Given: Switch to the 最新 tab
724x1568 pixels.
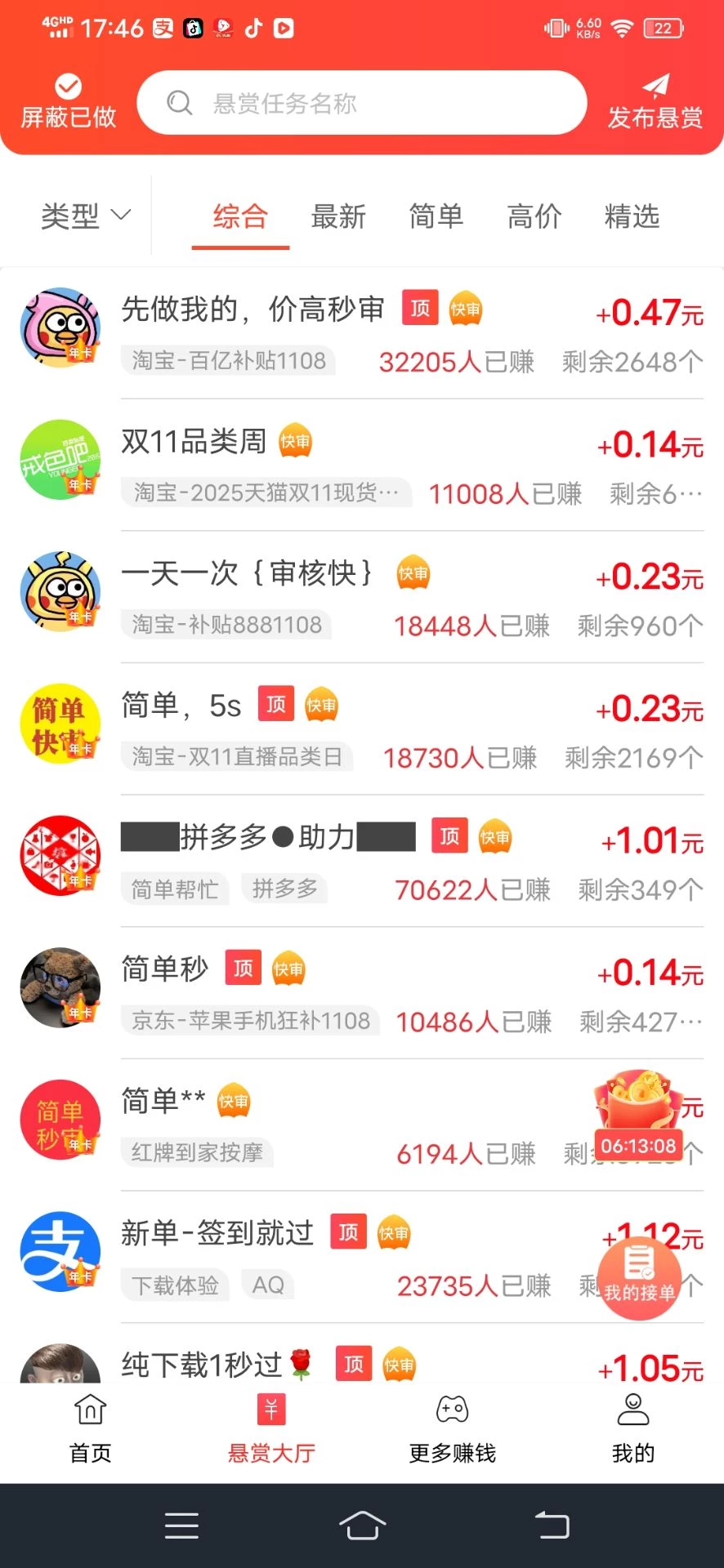Looking at the screenshot, I should tap(338, 216).
